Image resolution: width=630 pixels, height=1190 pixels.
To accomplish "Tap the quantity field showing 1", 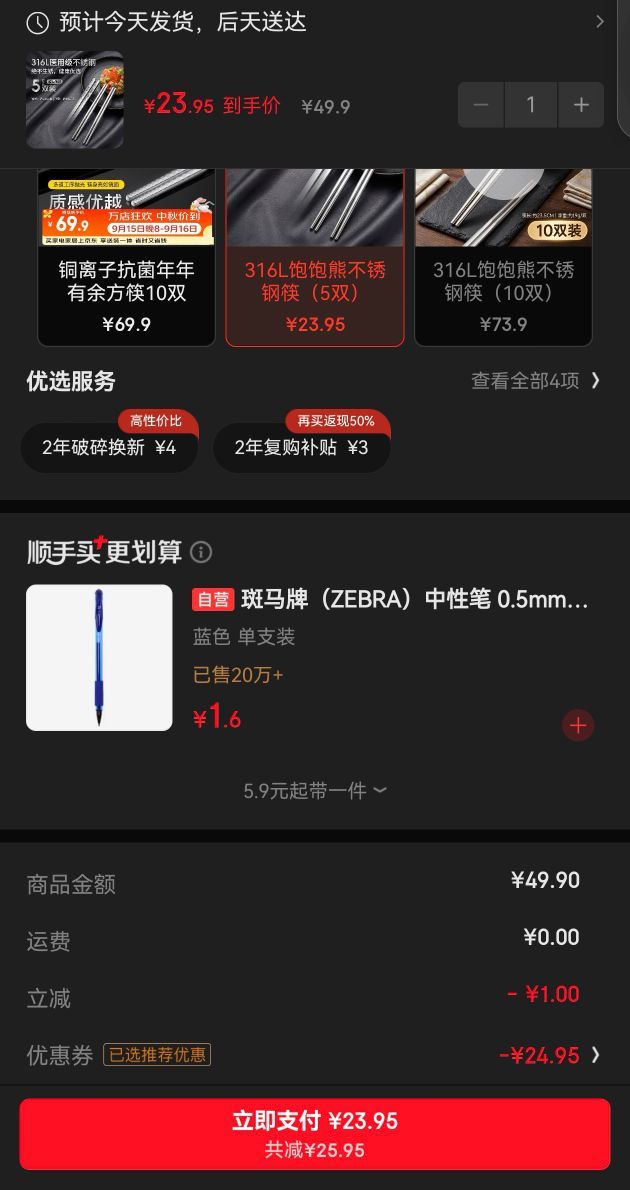I will tap(531, 105).
